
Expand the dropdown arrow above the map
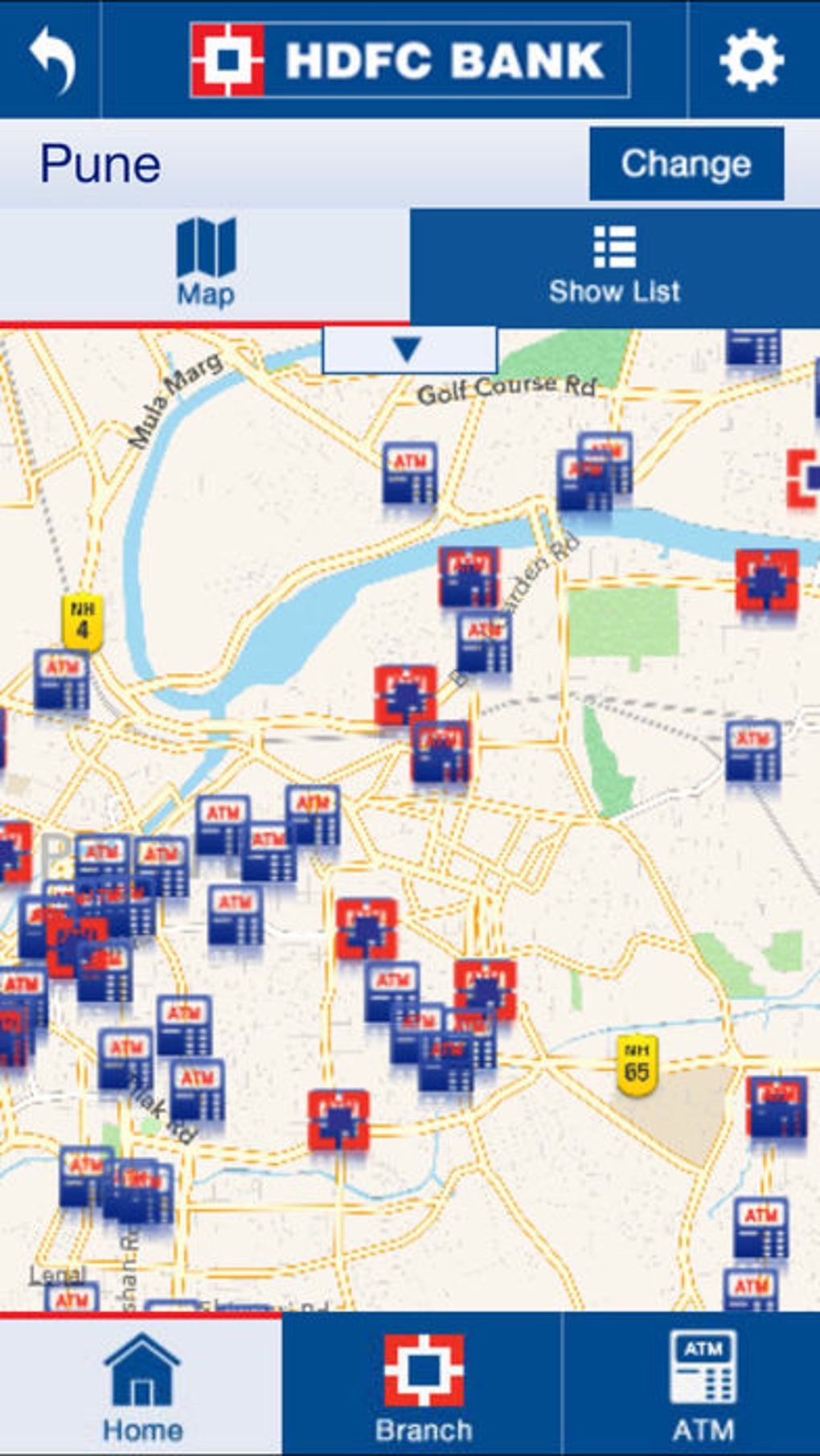(x=408, y=350)
